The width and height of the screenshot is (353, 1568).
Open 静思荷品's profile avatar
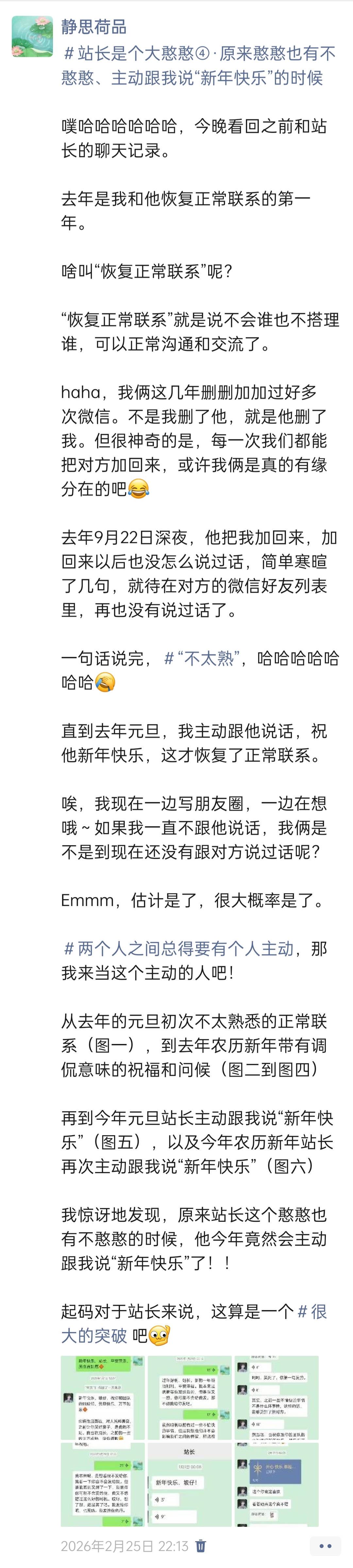32,37
